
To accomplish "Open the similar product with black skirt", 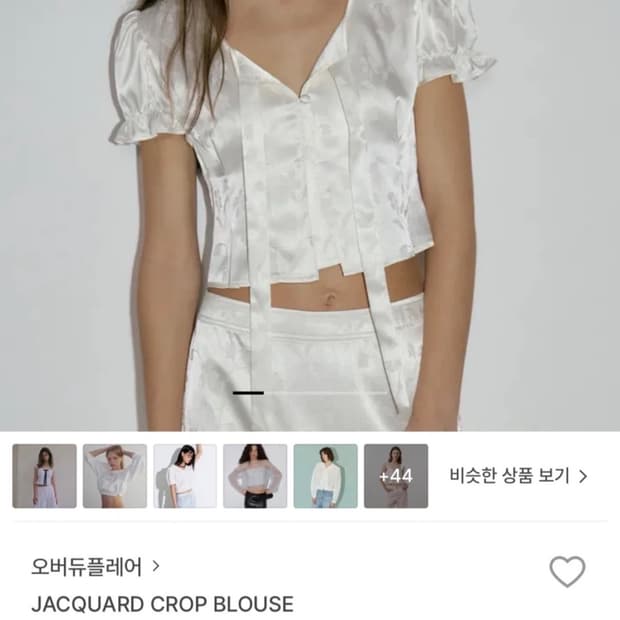I will click(x=255, y=476).
